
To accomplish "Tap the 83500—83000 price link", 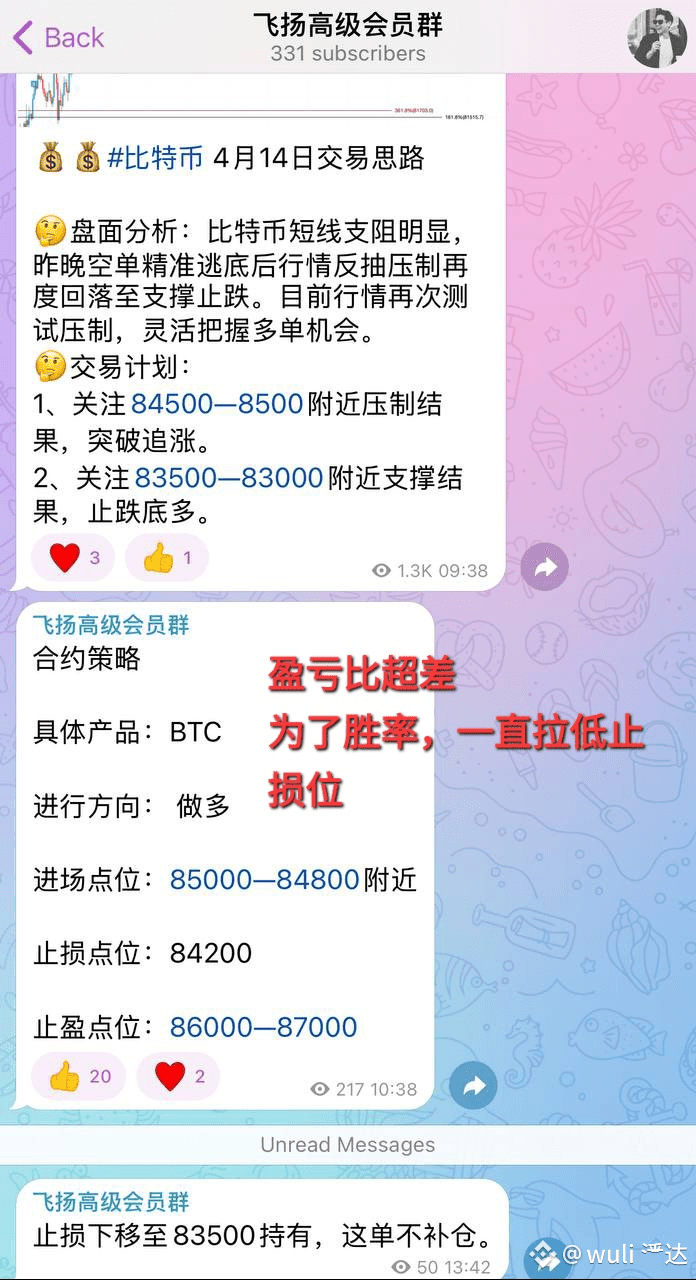I will click(x=229, y=478).
